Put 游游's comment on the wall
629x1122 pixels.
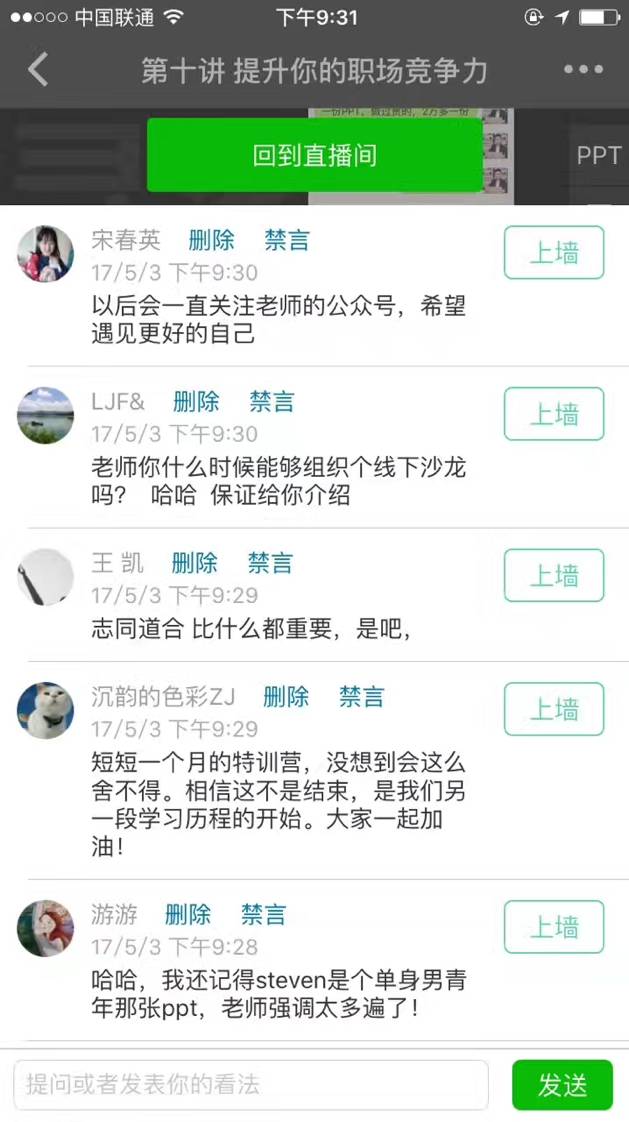(554, 927)
